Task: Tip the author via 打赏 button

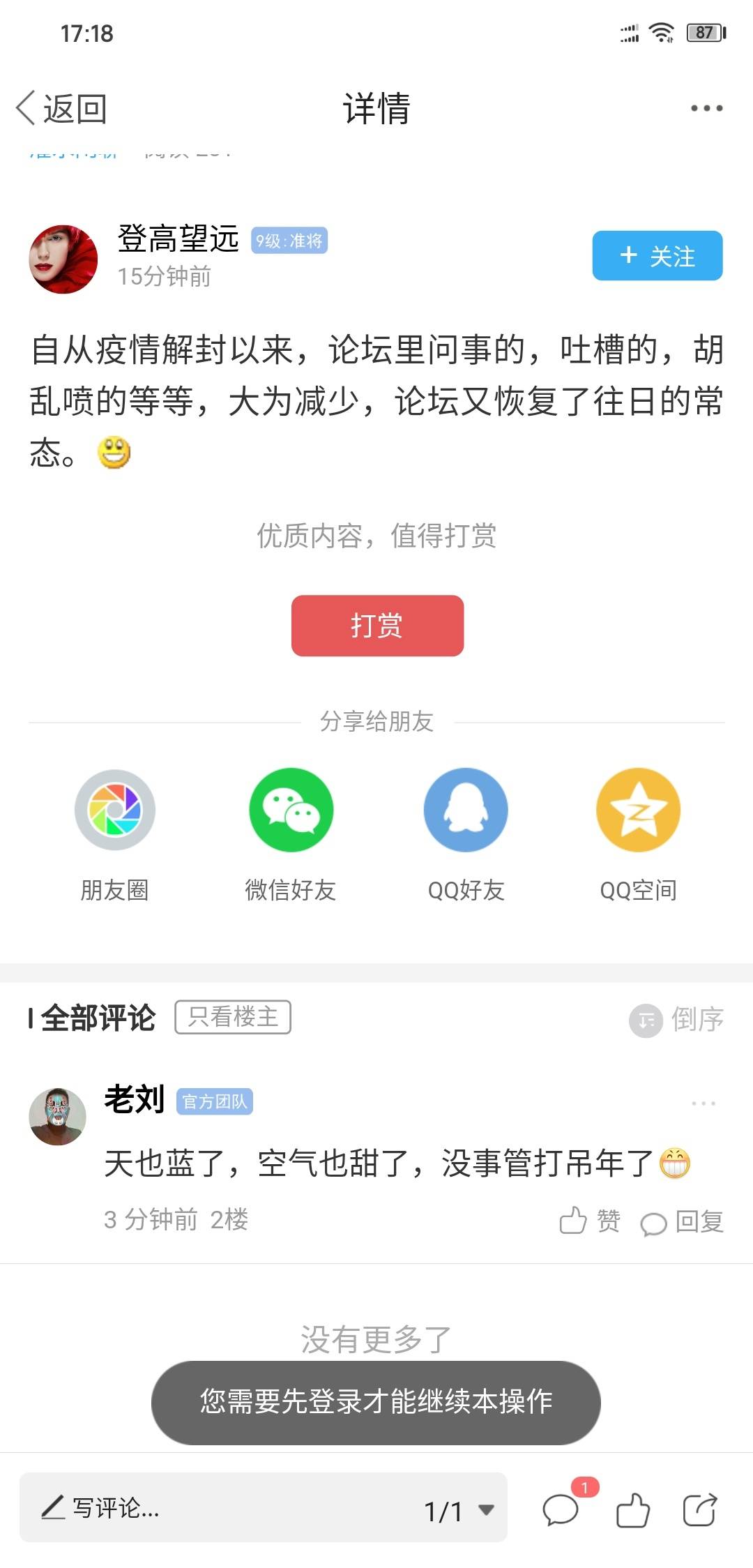Action: (x=377, y=625)
